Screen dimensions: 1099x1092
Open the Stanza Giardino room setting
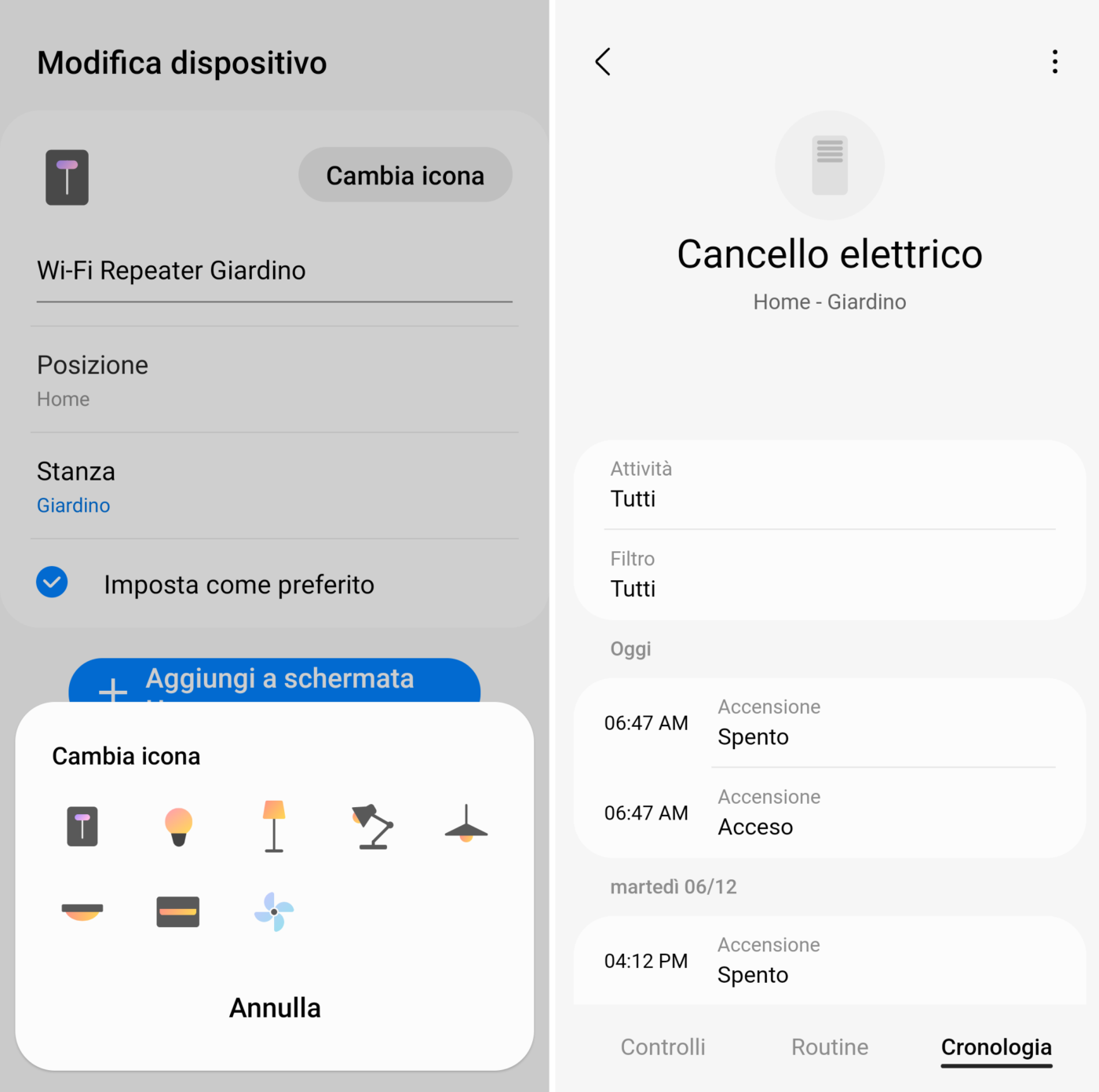274,487
